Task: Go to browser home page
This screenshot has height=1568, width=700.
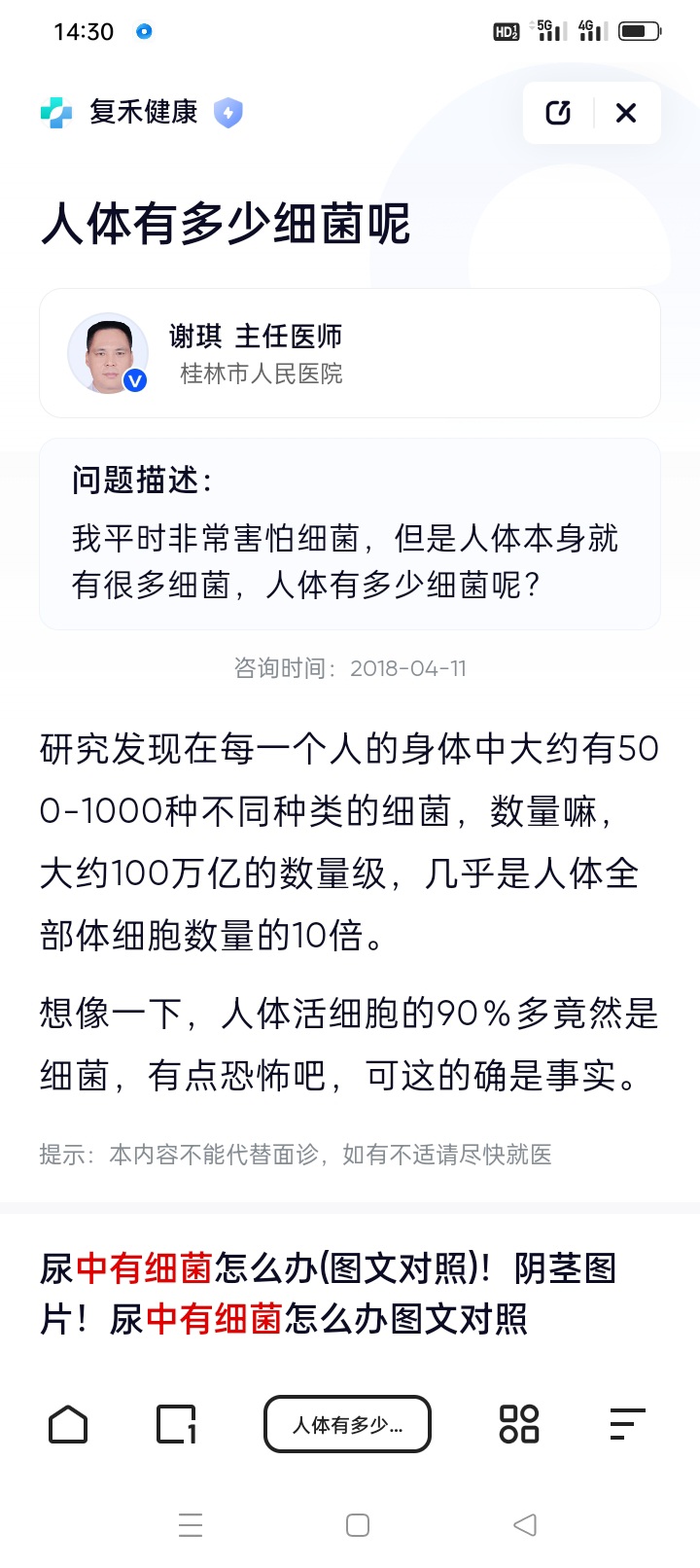Action: coord(68,1424)
